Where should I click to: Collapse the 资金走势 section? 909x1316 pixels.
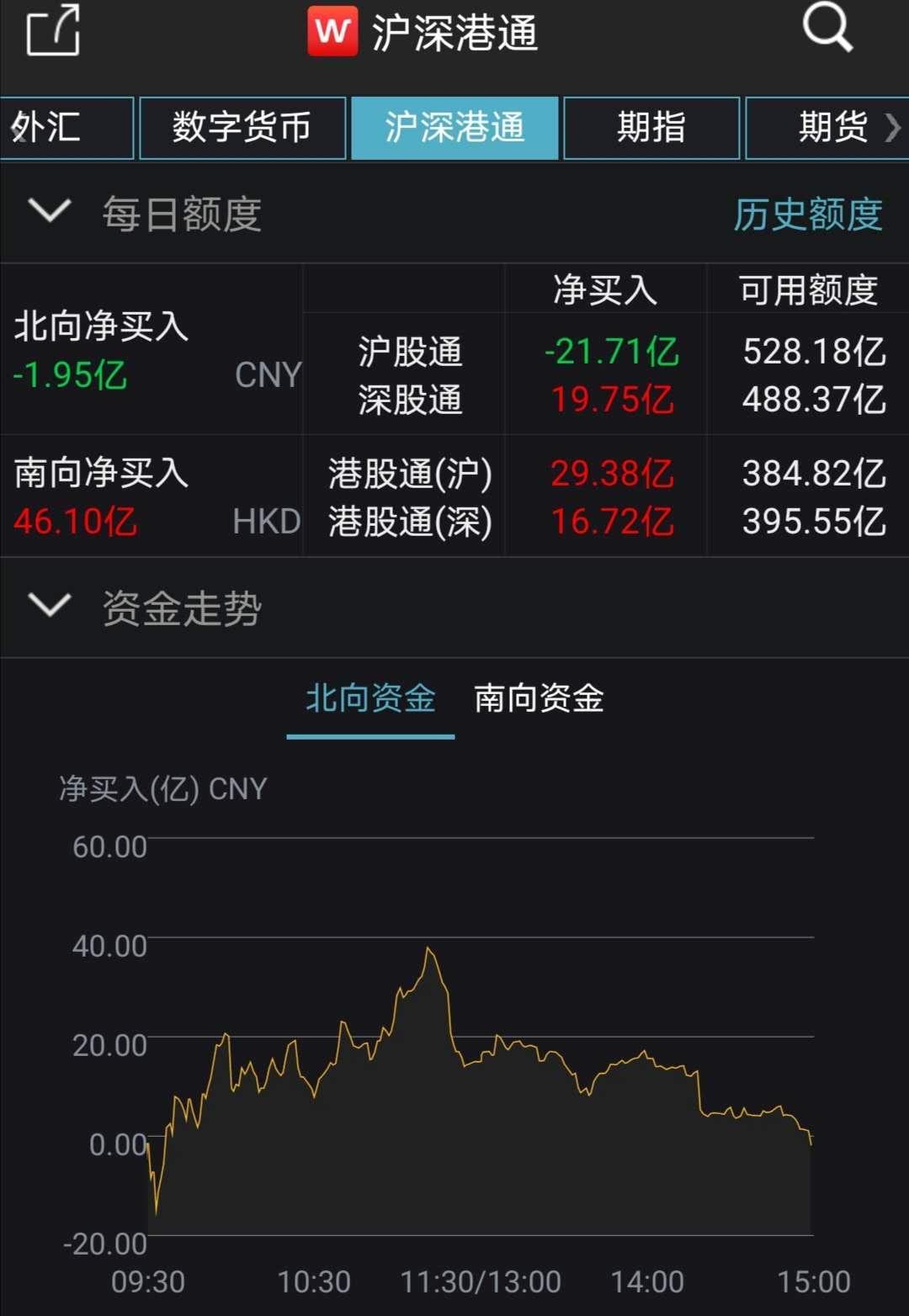[50, 605]
